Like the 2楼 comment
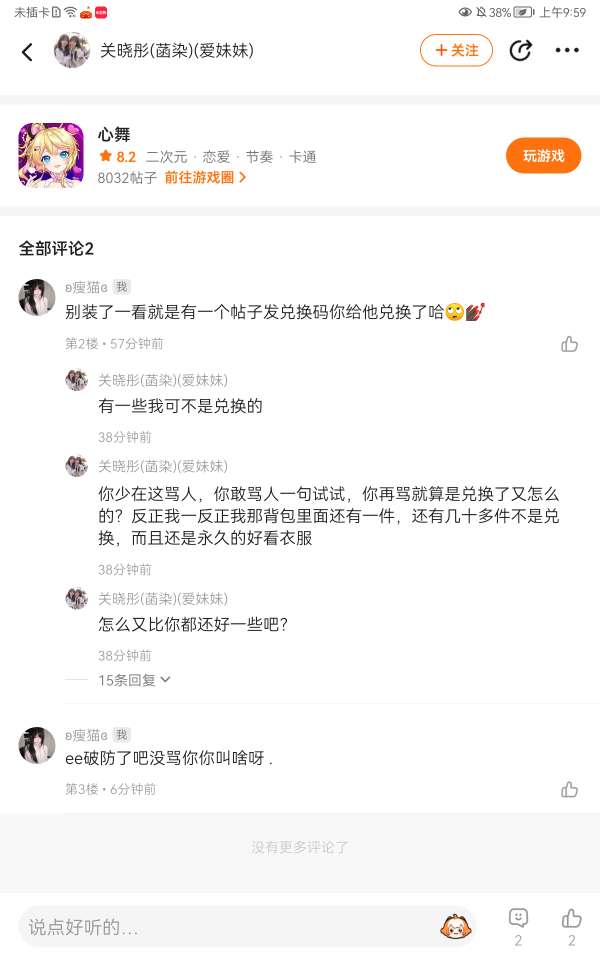The height and width of the screenshot is (960, 600). pos(569,344)
